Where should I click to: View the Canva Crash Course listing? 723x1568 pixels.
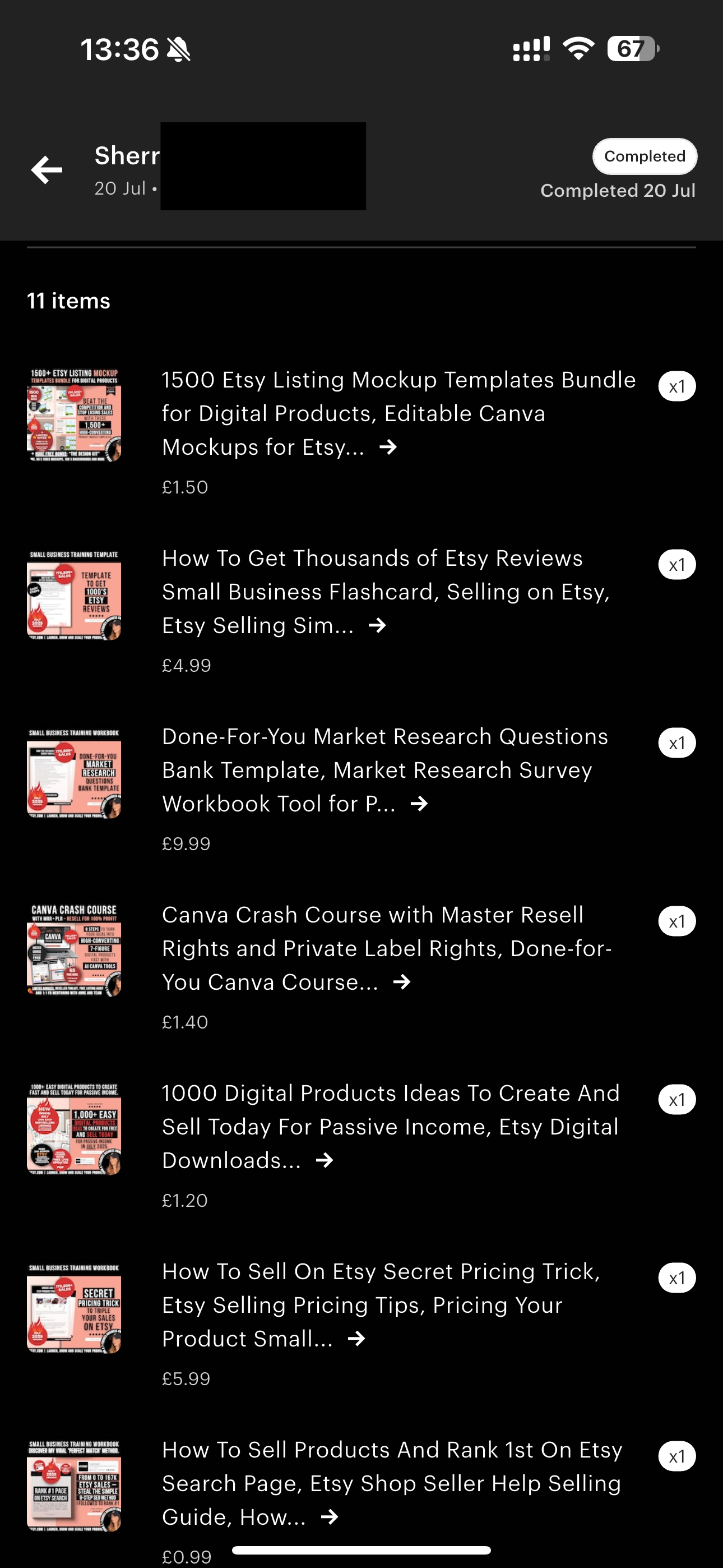(387, 948)
